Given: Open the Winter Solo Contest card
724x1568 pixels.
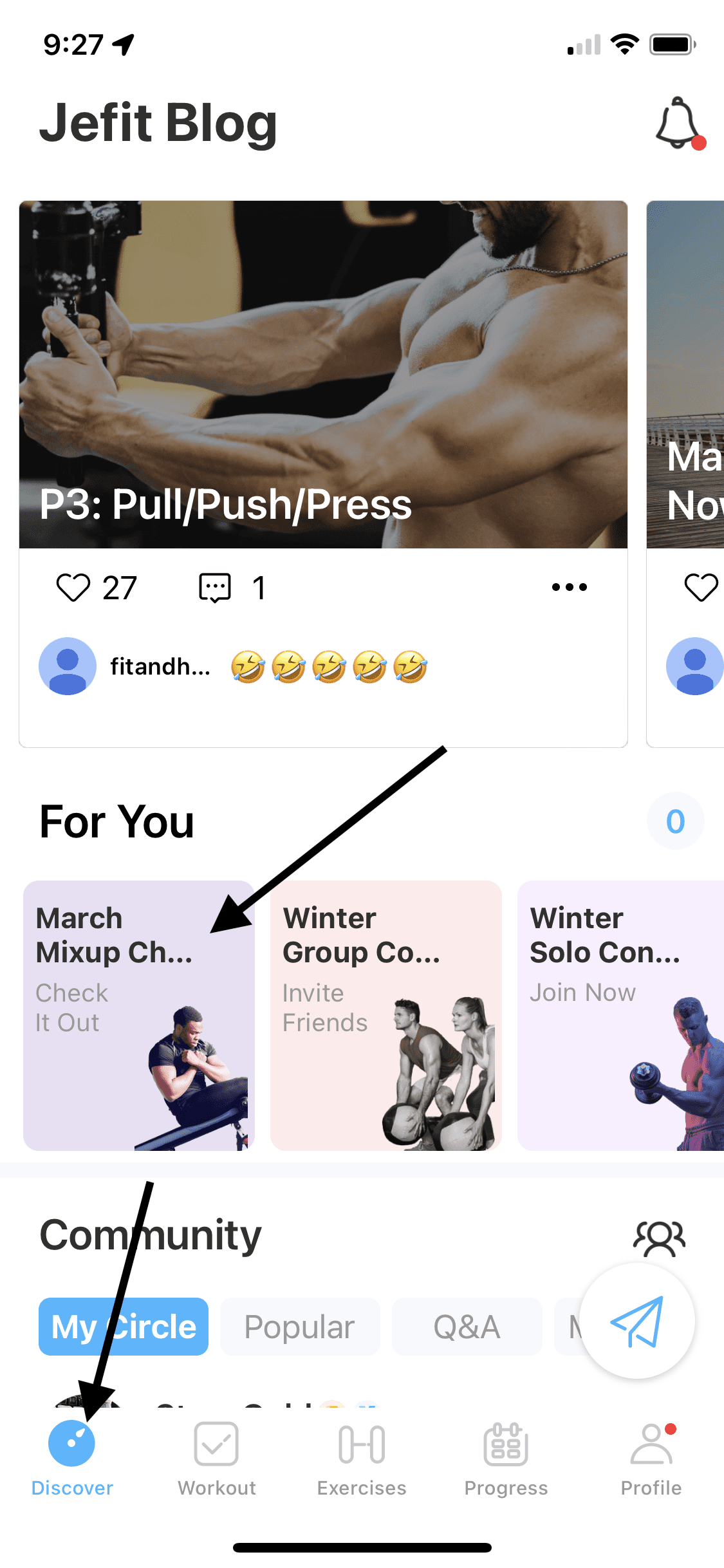Looking at the screenshot, I should [x=620, y=1015].
